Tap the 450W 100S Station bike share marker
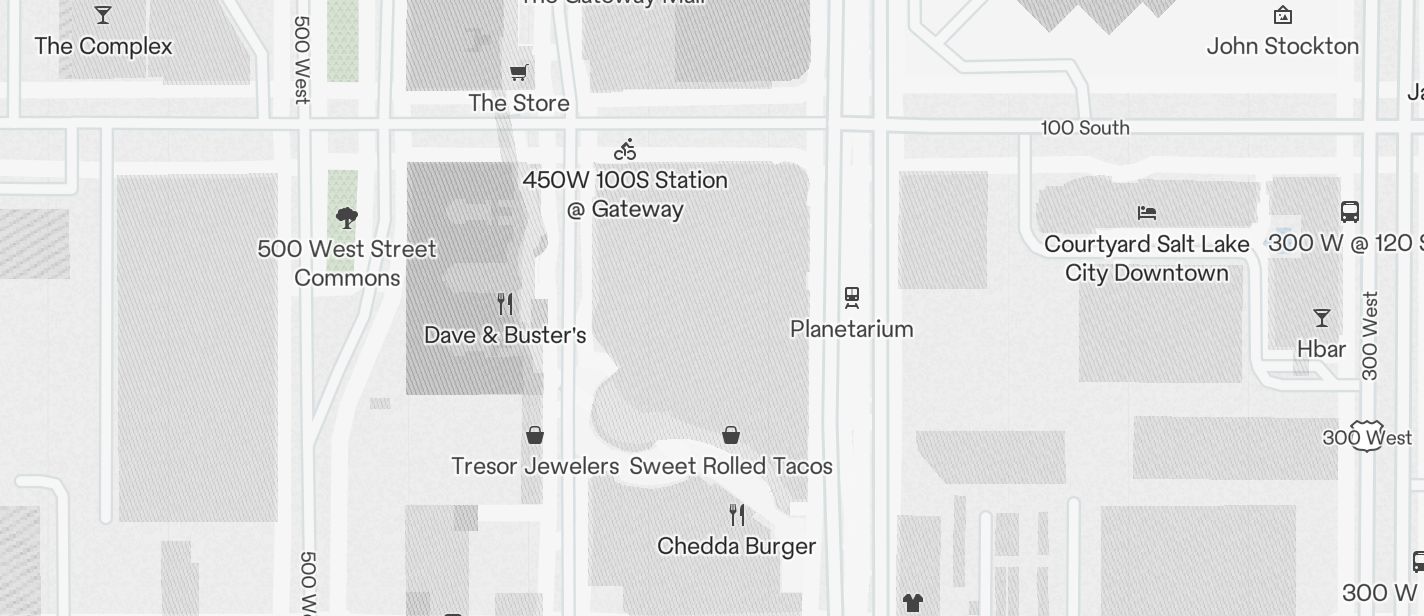 [x=625, y=150]
